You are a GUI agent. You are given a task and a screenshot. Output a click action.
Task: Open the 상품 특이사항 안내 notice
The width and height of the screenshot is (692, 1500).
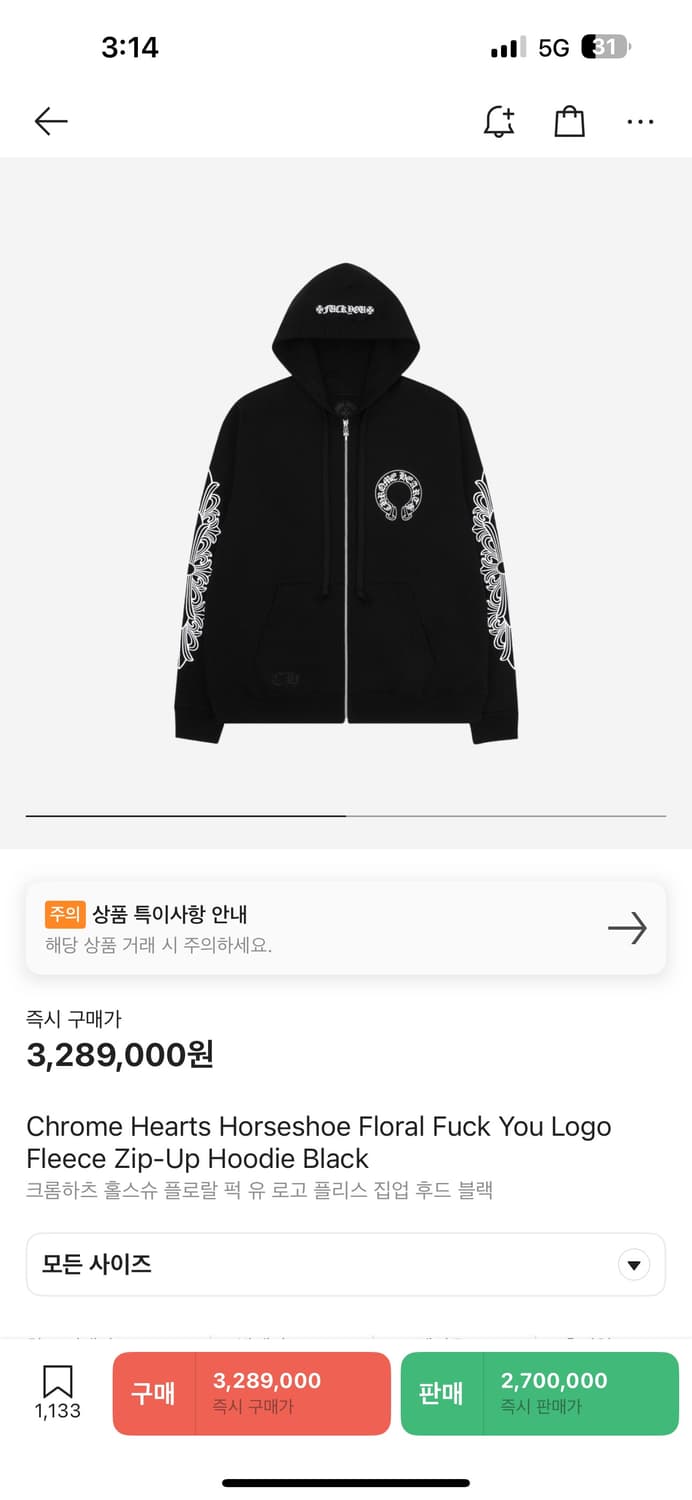[345, 928]
